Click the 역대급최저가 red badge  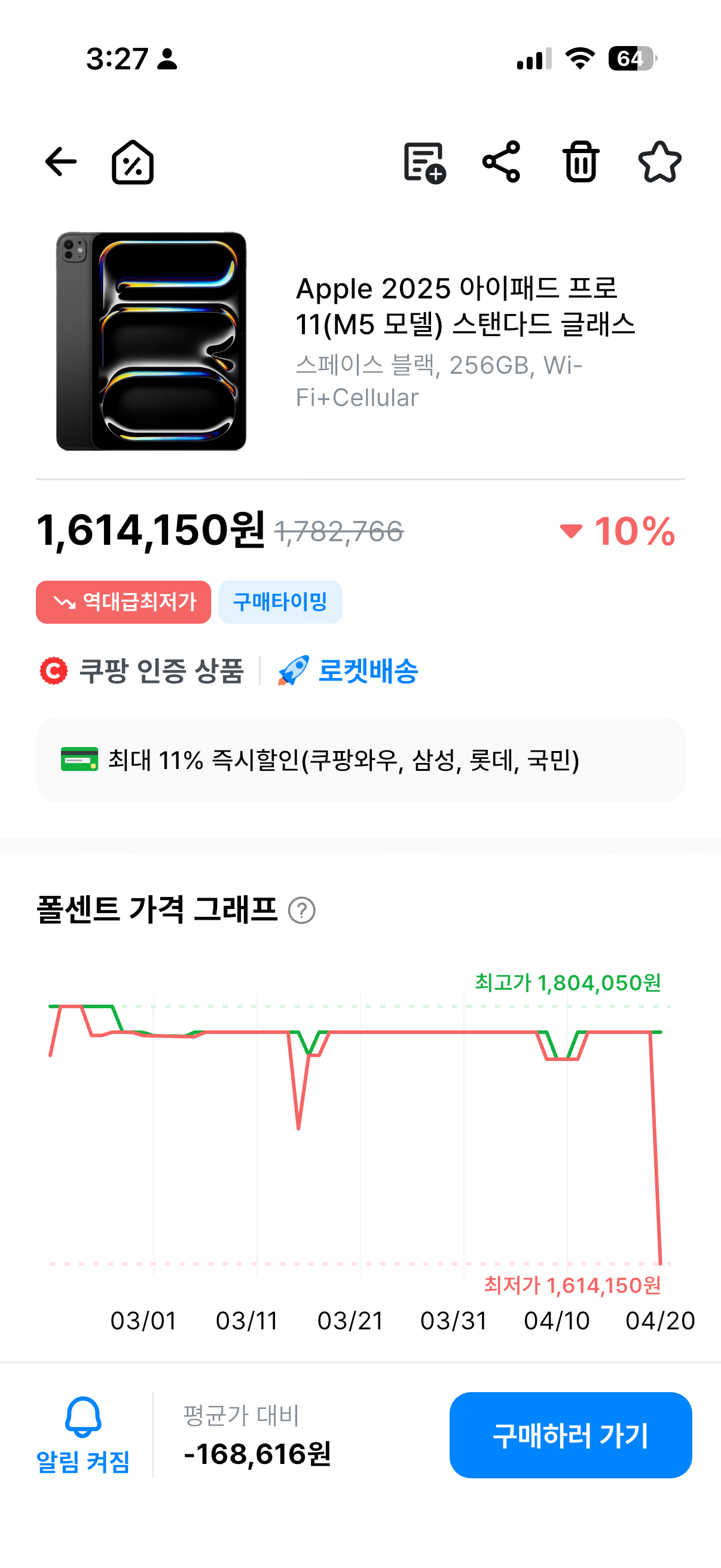[123, 602]
